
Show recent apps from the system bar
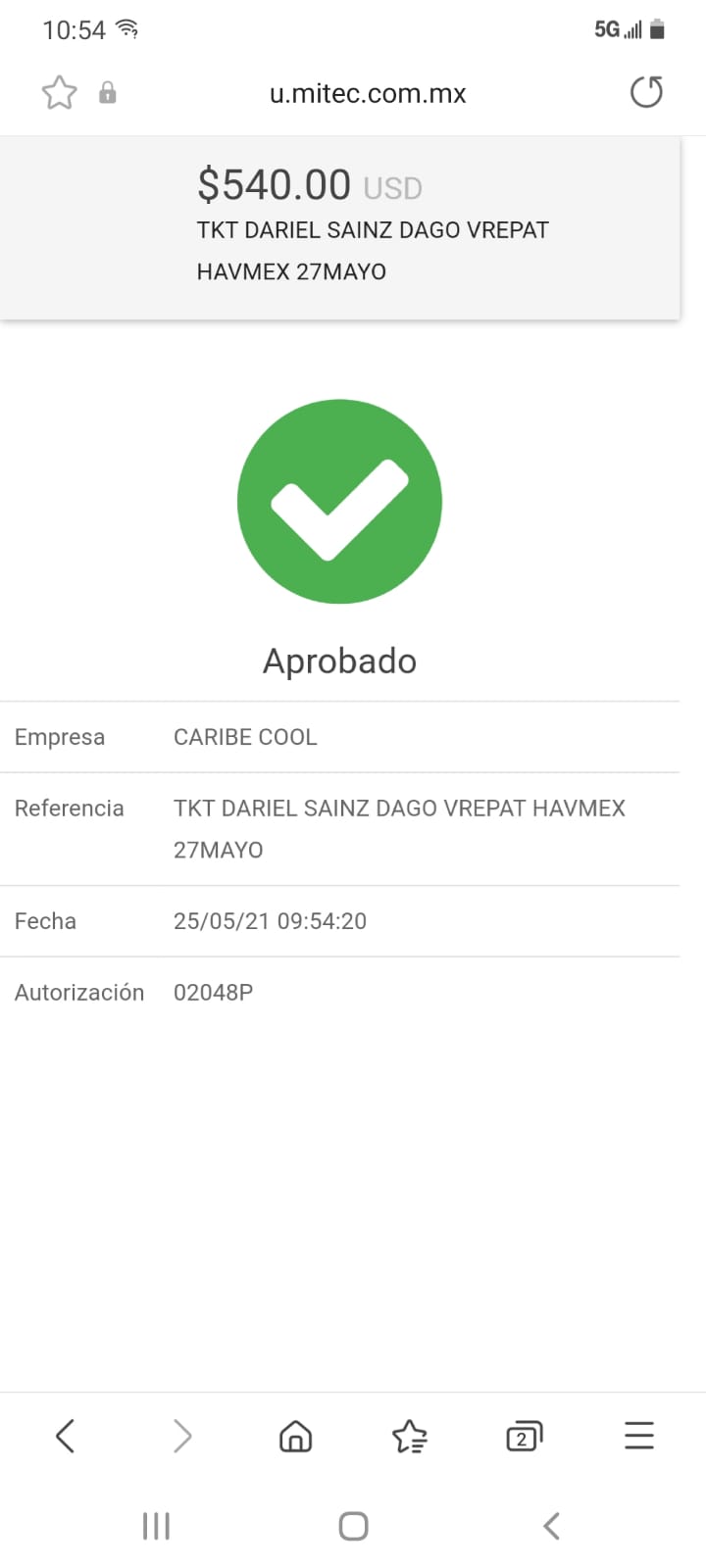(x=156, y=1526)
